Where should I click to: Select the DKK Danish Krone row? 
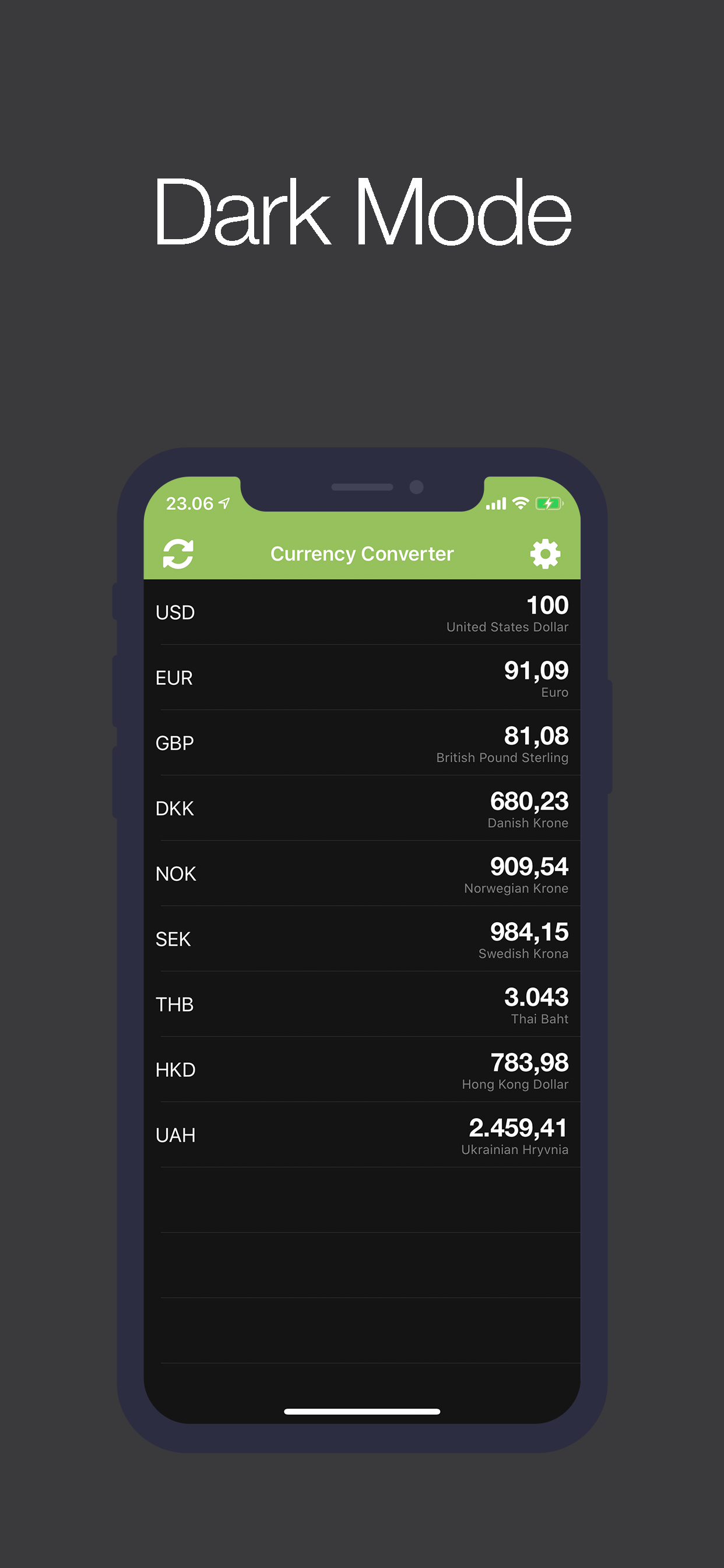(362, 809)
